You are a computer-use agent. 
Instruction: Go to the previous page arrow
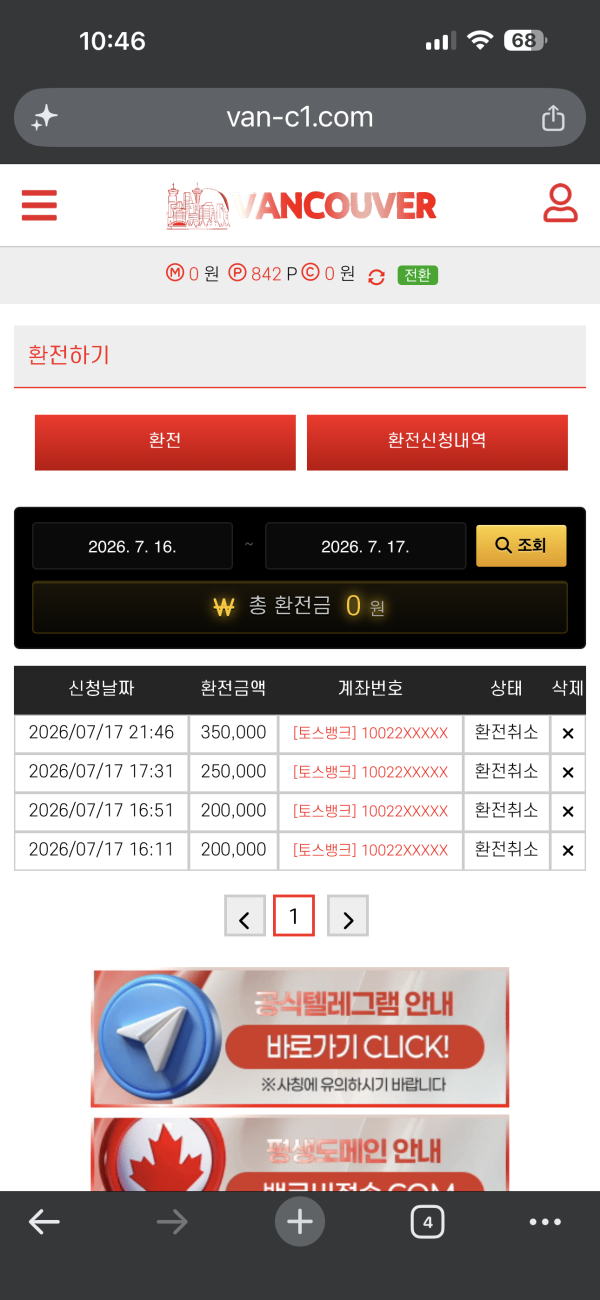click(x=245, y=916)
